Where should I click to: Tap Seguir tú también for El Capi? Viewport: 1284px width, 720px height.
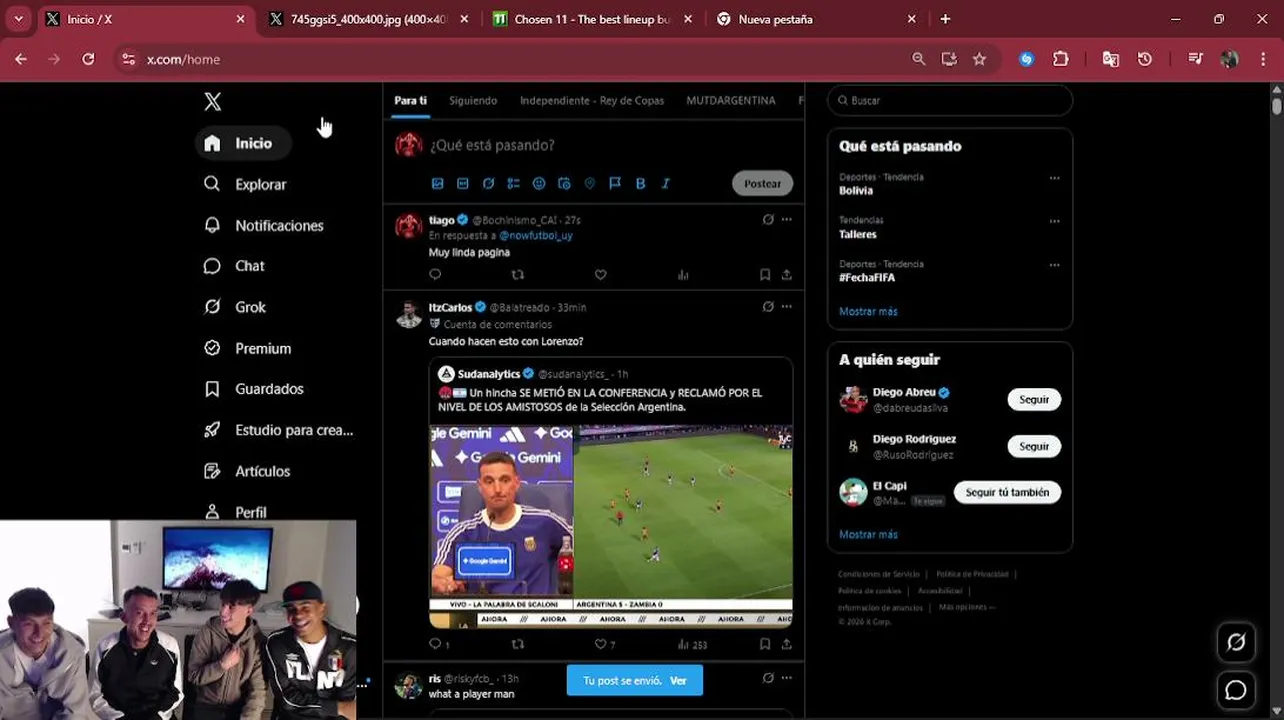(x=1006, y=492)
